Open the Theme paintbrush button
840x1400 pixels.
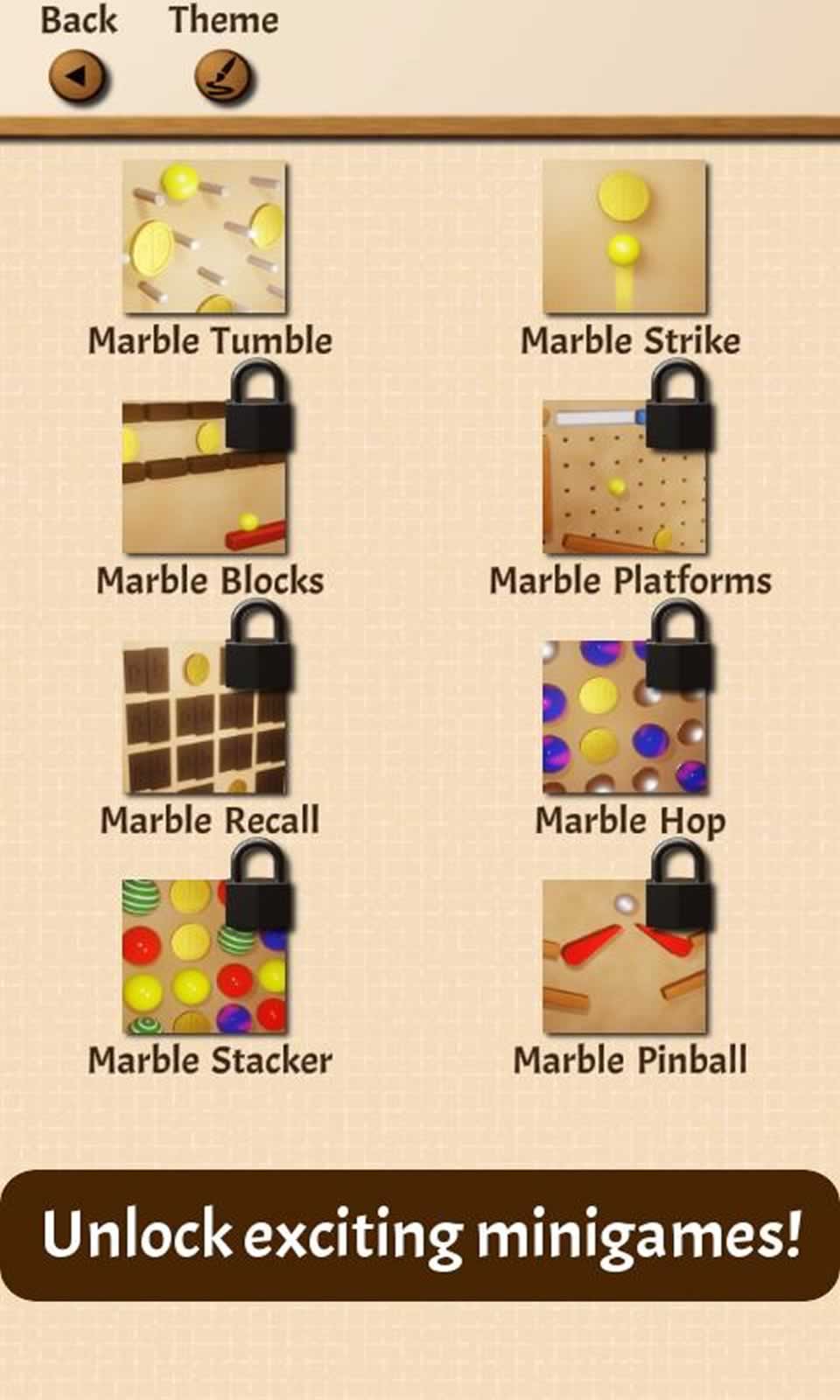point(224,77)
